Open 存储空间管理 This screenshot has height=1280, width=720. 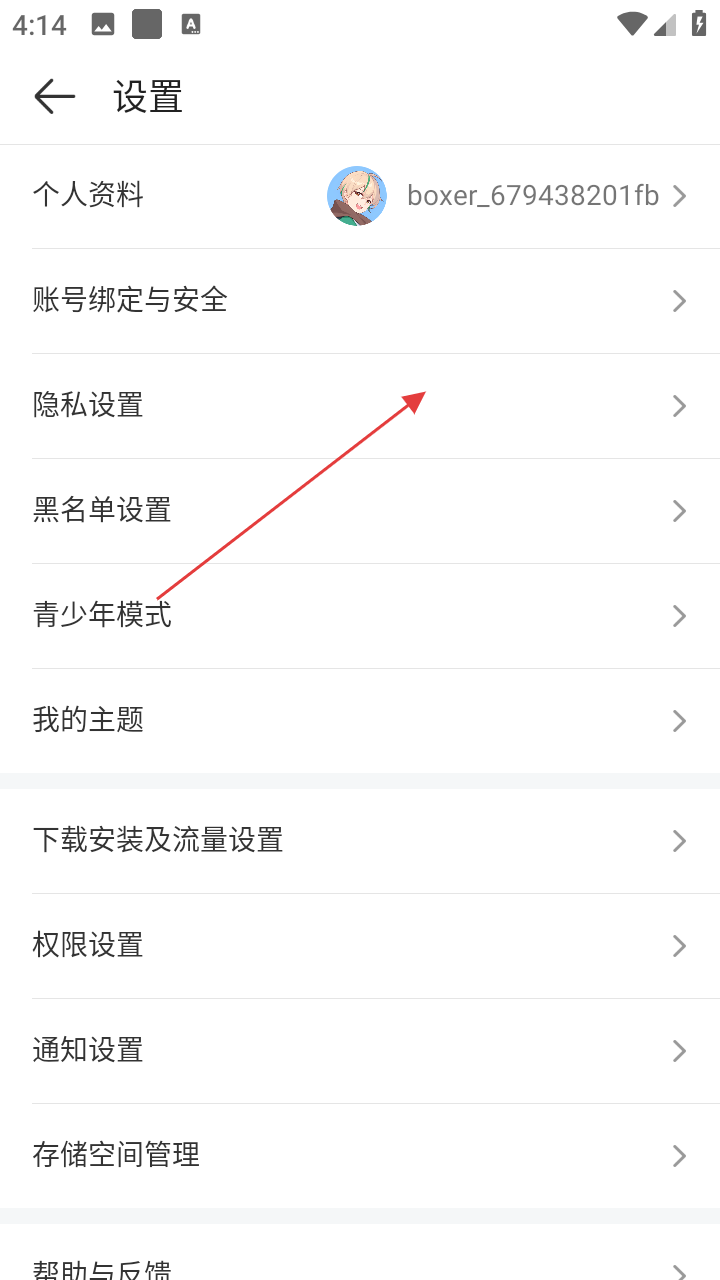(360, 1155)
